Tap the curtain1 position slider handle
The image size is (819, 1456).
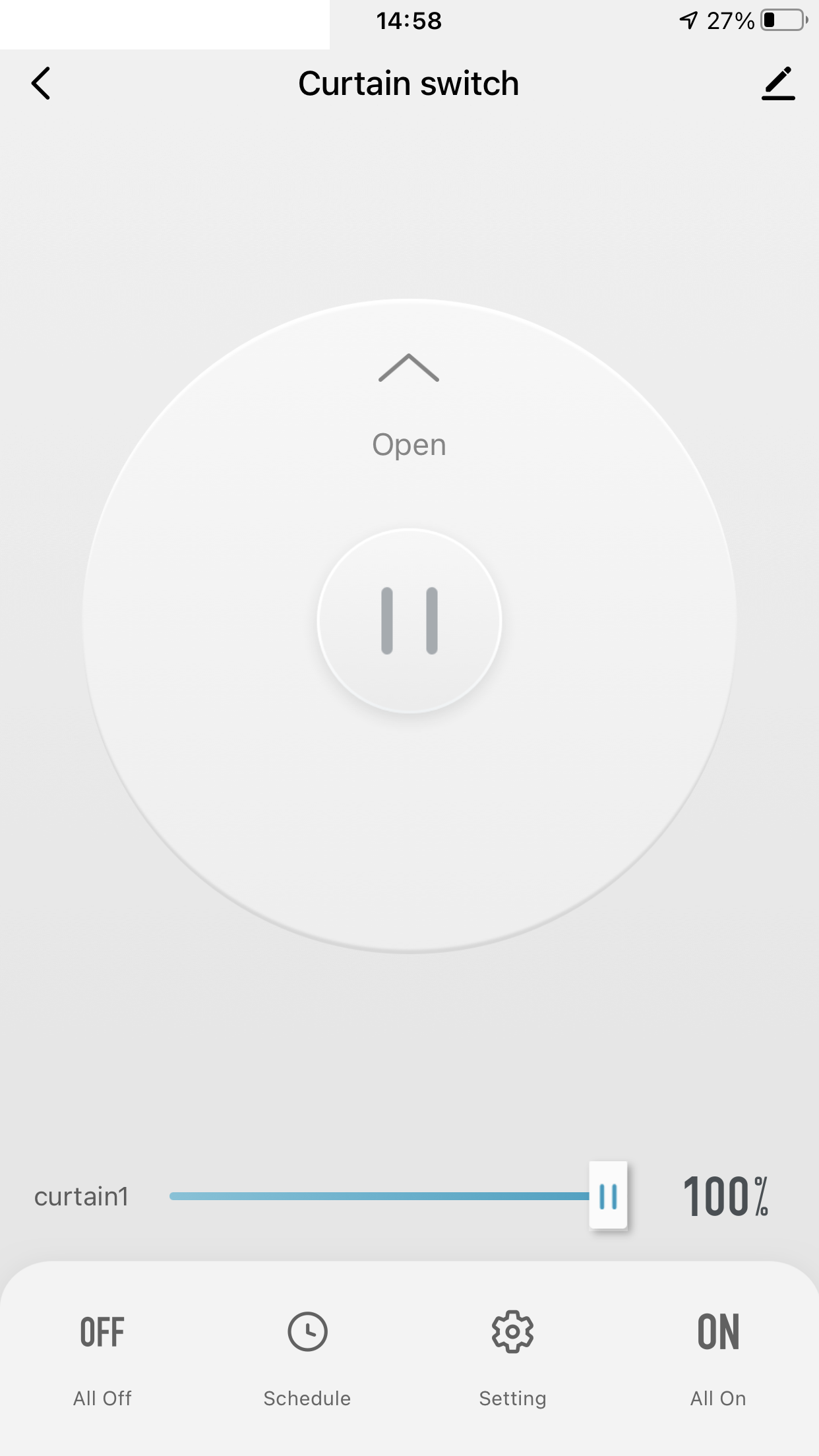click(x=608, y=1196)
